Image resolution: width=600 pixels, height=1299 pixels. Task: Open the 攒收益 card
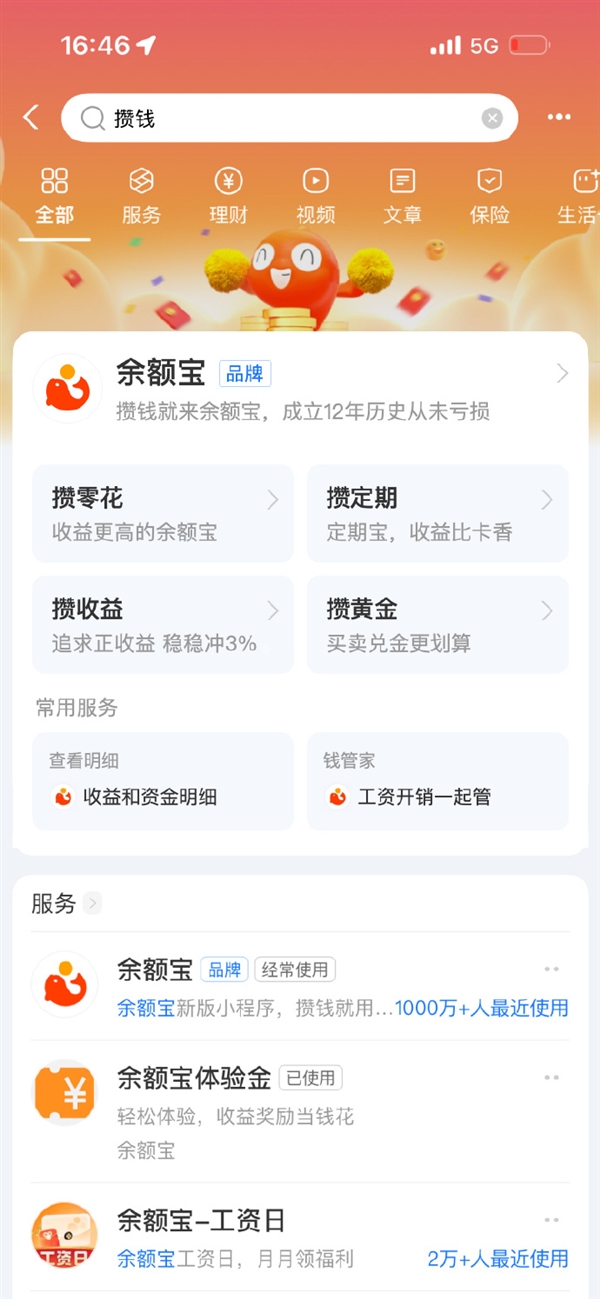coord(163,624)
